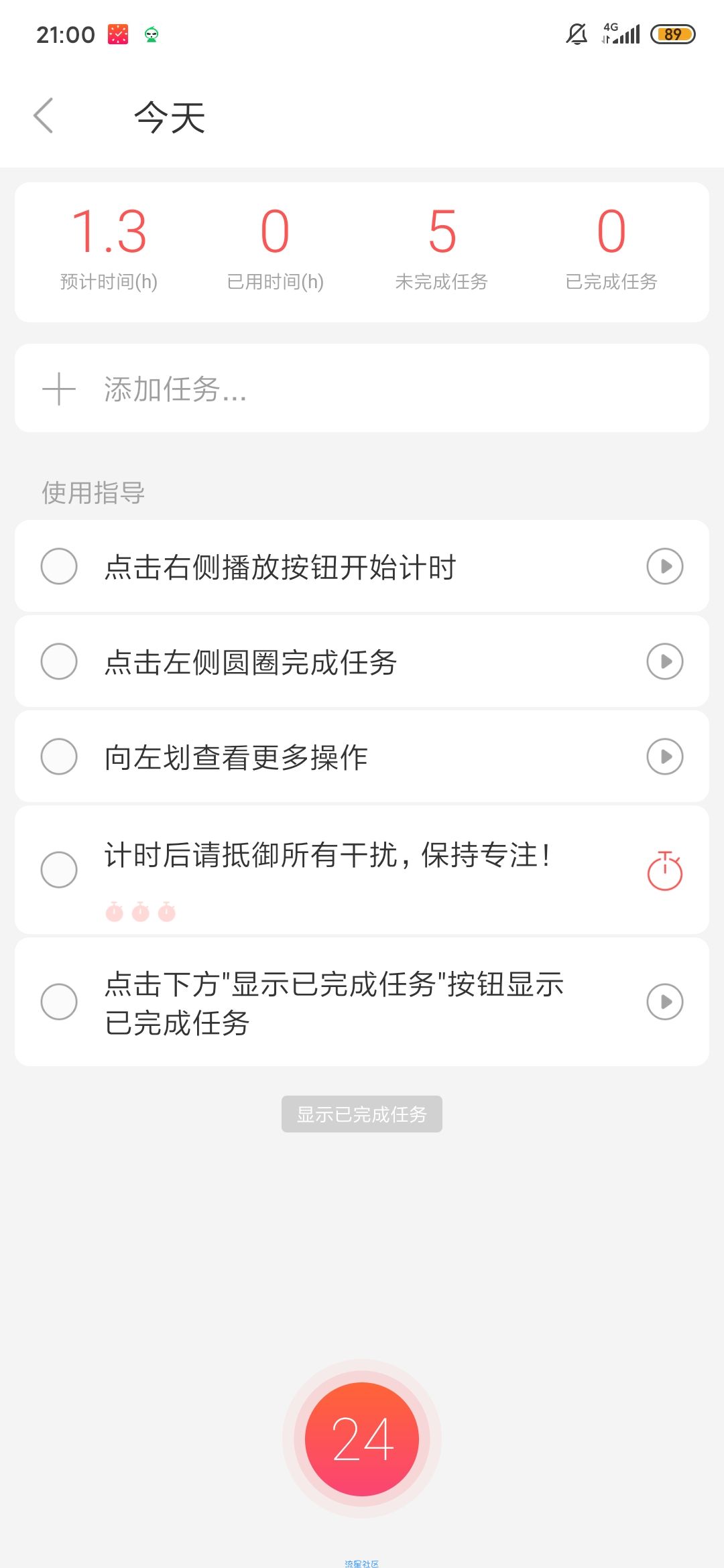Viewport: 724px width, 1568px height.
Task: Start timer for 点击右侧播放按钮开始计时
Action: click(664, 566)
